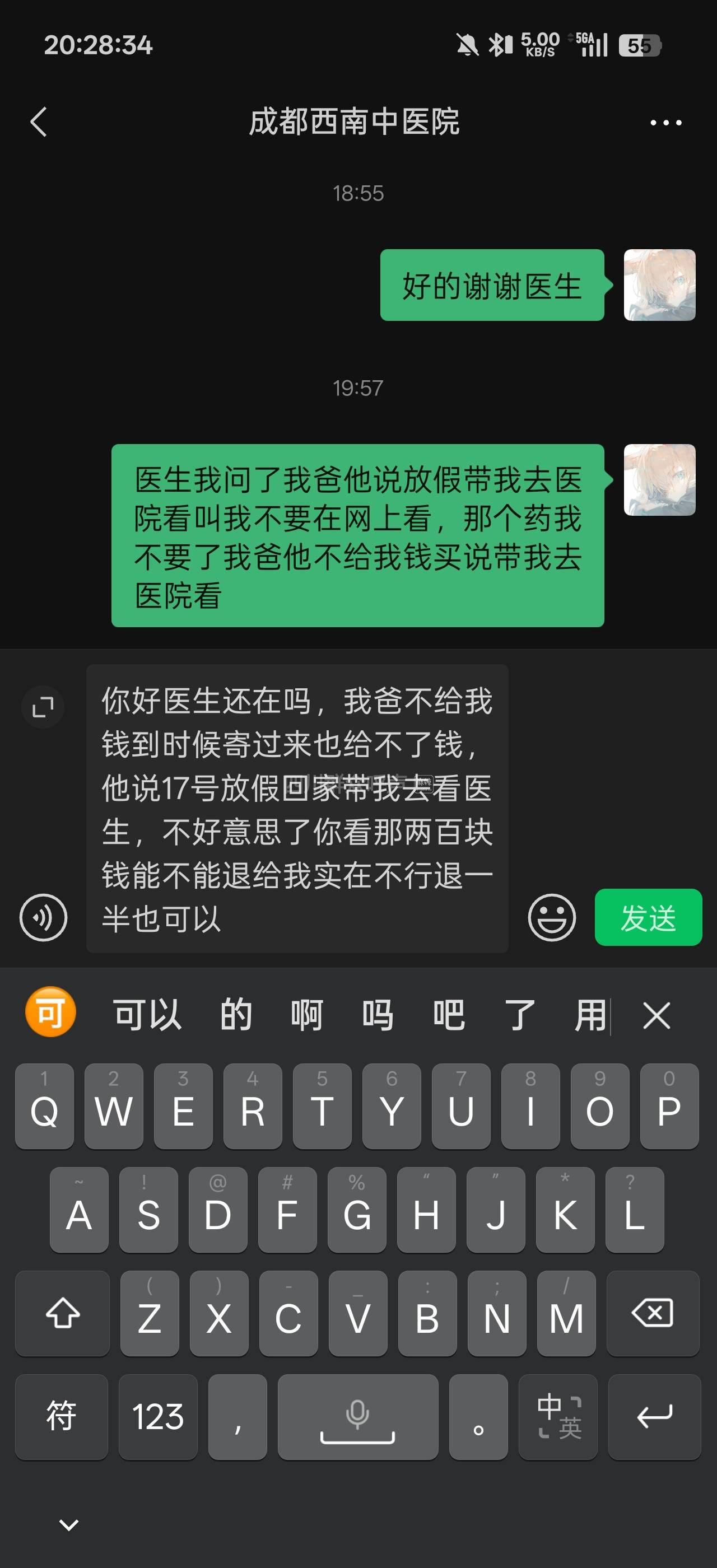717x1568 pixels.
Task: Hide the keyboard with the down chevron
Action: 69,1525
